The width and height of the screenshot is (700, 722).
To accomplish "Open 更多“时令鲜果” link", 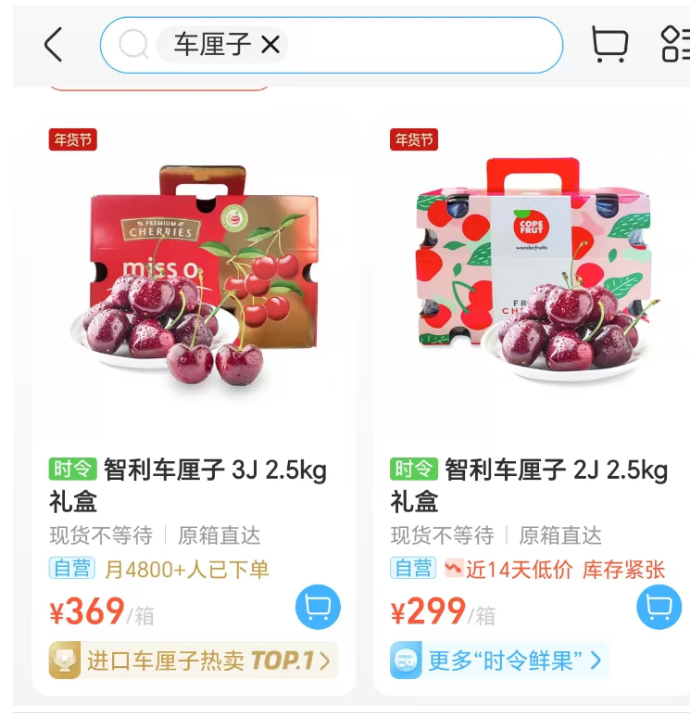I will tap(499, 660).
